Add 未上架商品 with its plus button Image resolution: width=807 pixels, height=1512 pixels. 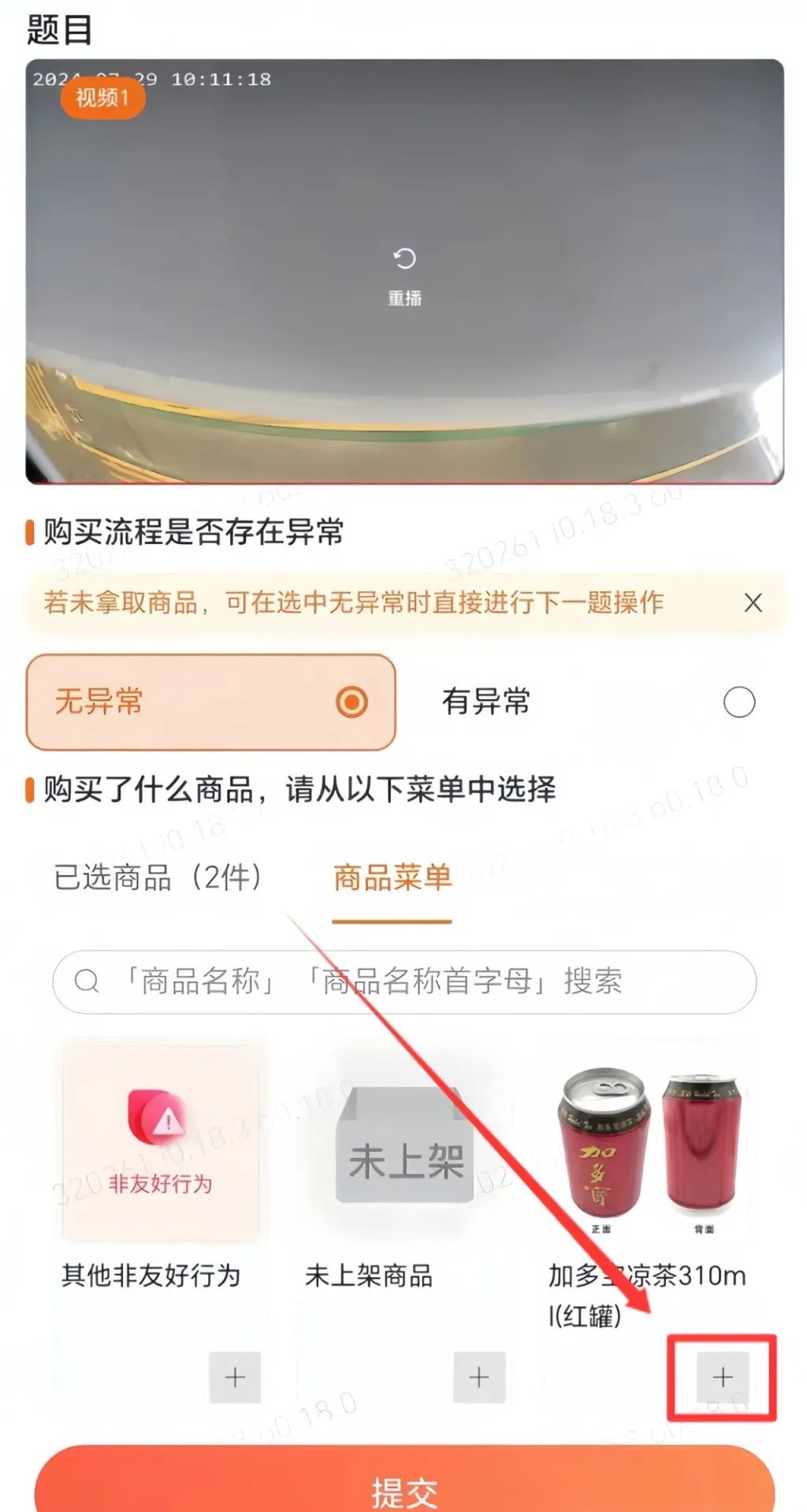479,1377
